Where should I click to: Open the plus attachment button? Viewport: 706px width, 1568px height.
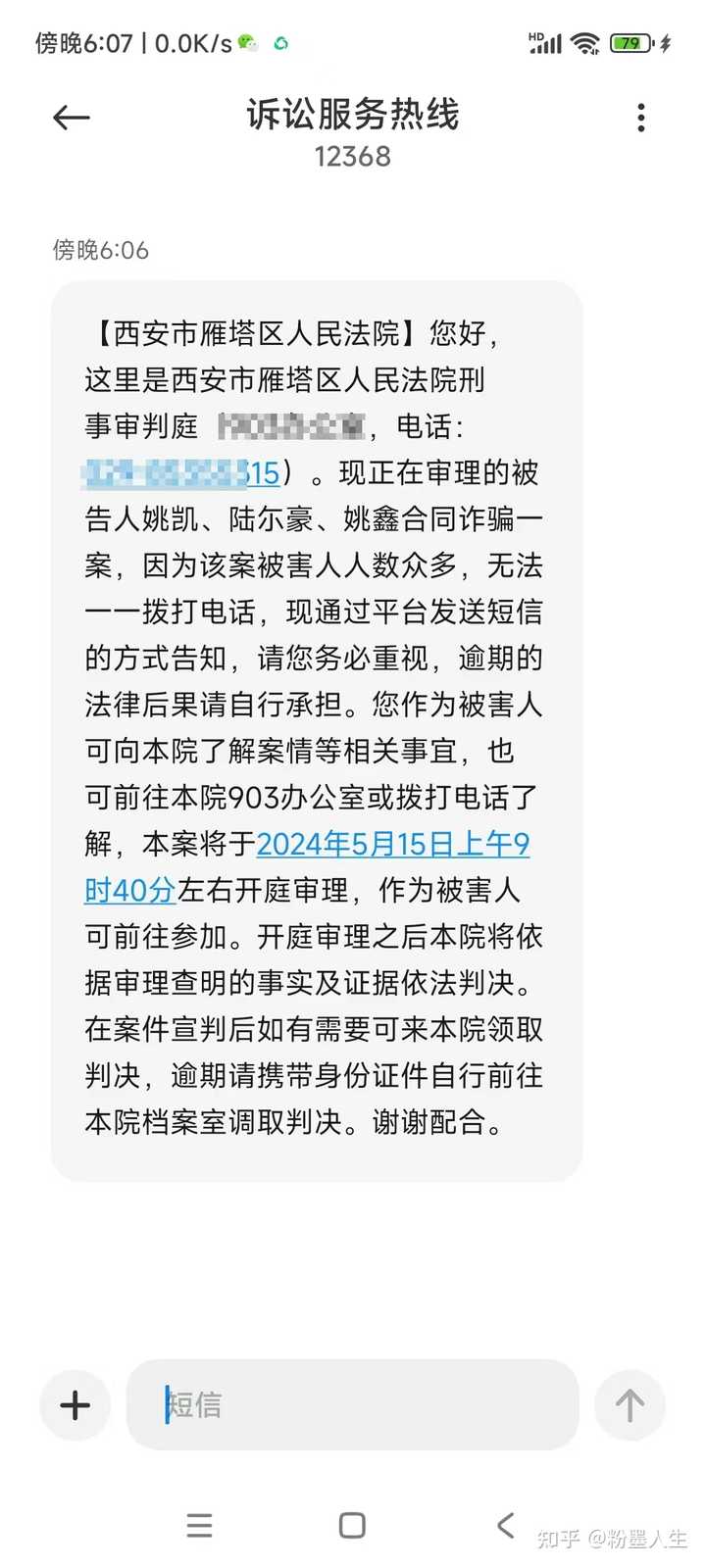(x=76, y=1404)
